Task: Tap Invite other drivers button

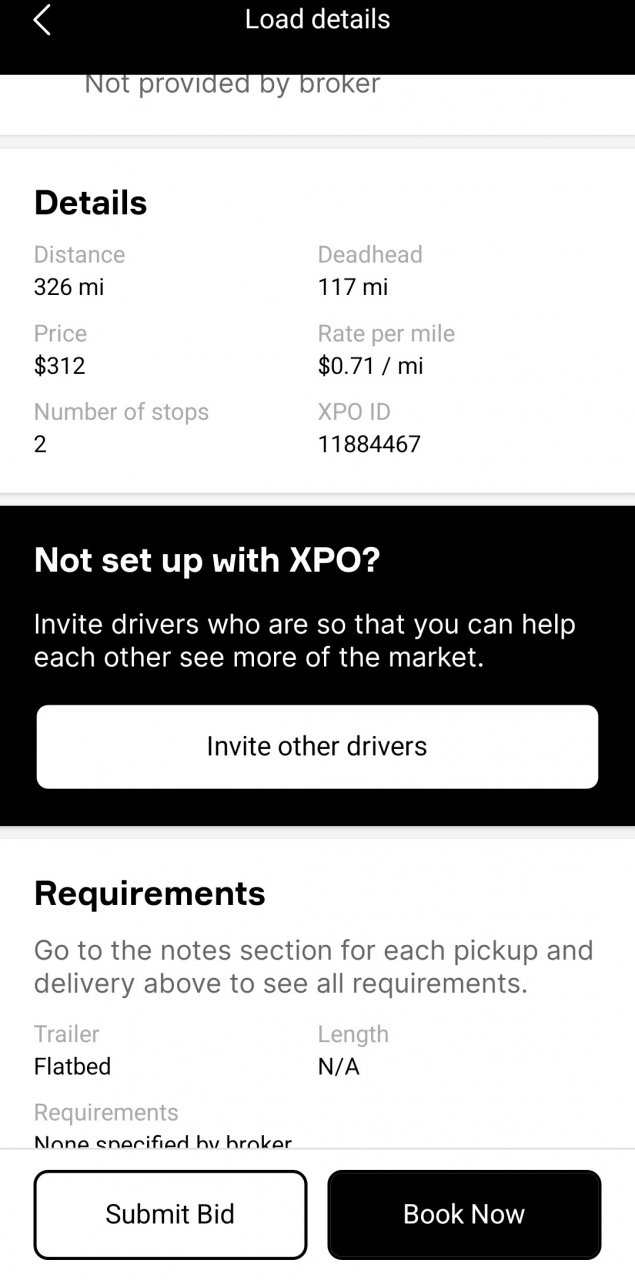Action: 317,747
